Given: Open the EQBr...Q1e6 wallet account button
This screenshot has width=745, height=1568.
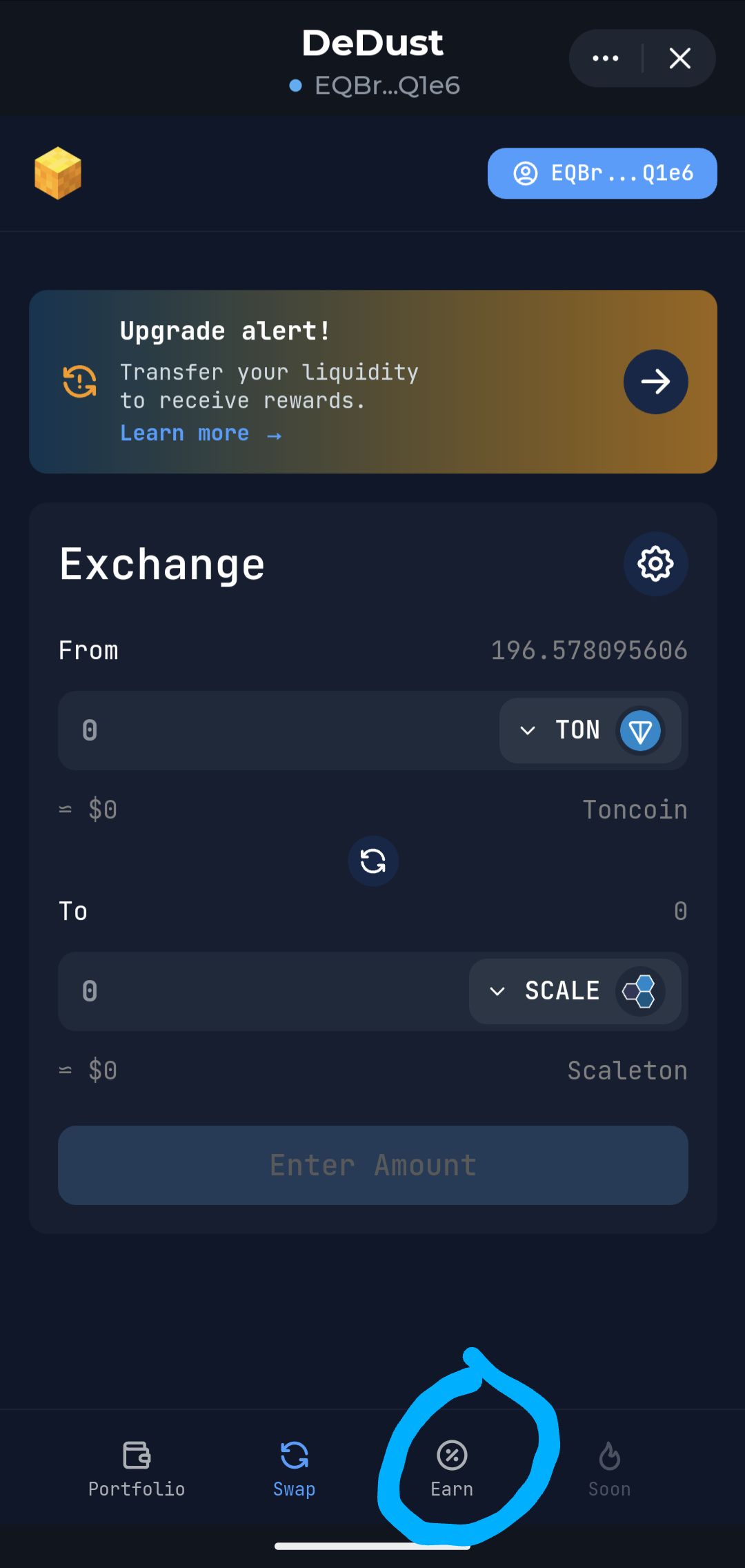Looking at the screenshot, I should pyautogui.click(x=602, y=173).
